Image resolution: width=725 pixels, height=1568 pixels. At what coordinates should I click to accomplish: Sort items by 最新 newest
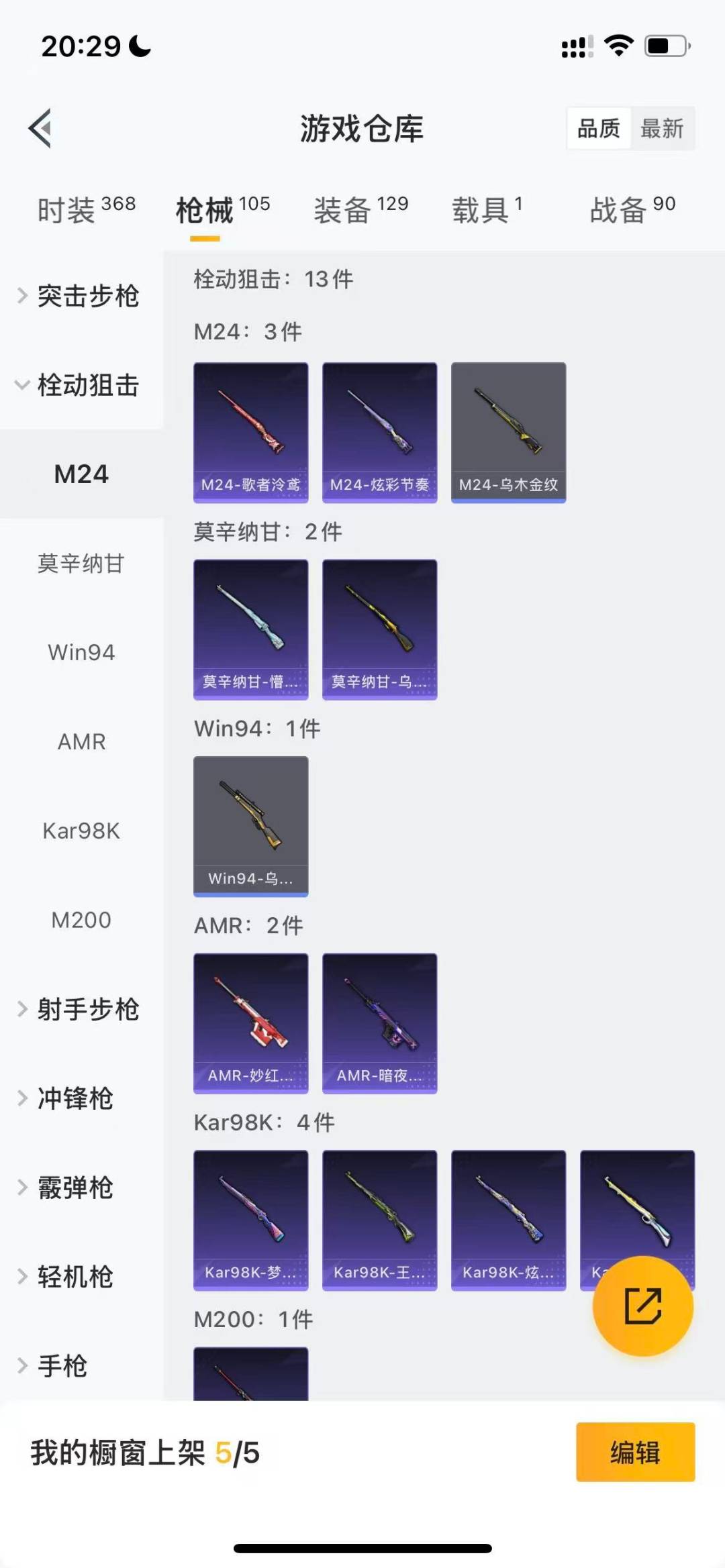[x=662, y=128]
